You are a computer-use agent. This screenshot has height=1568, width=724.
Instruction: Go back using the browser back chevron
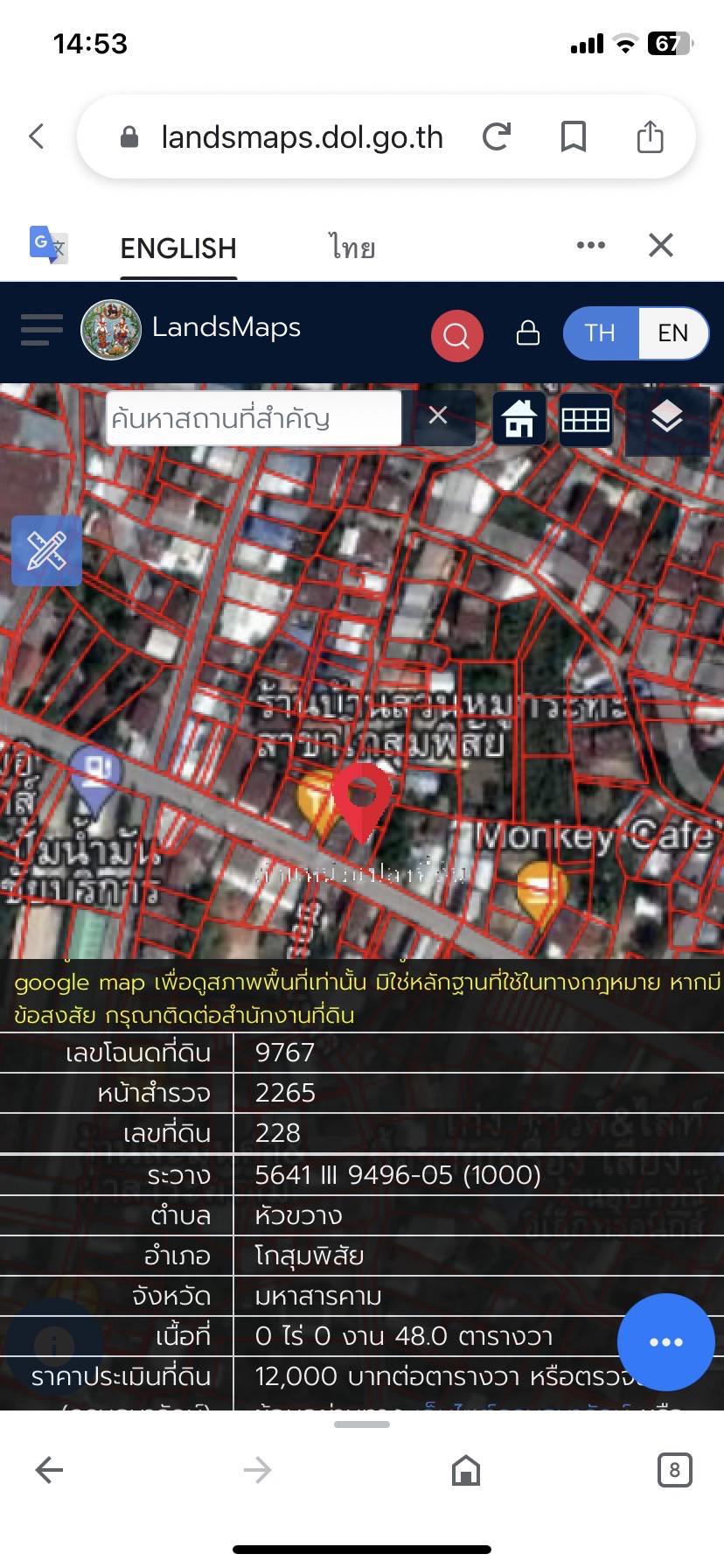tap(37, 136)
